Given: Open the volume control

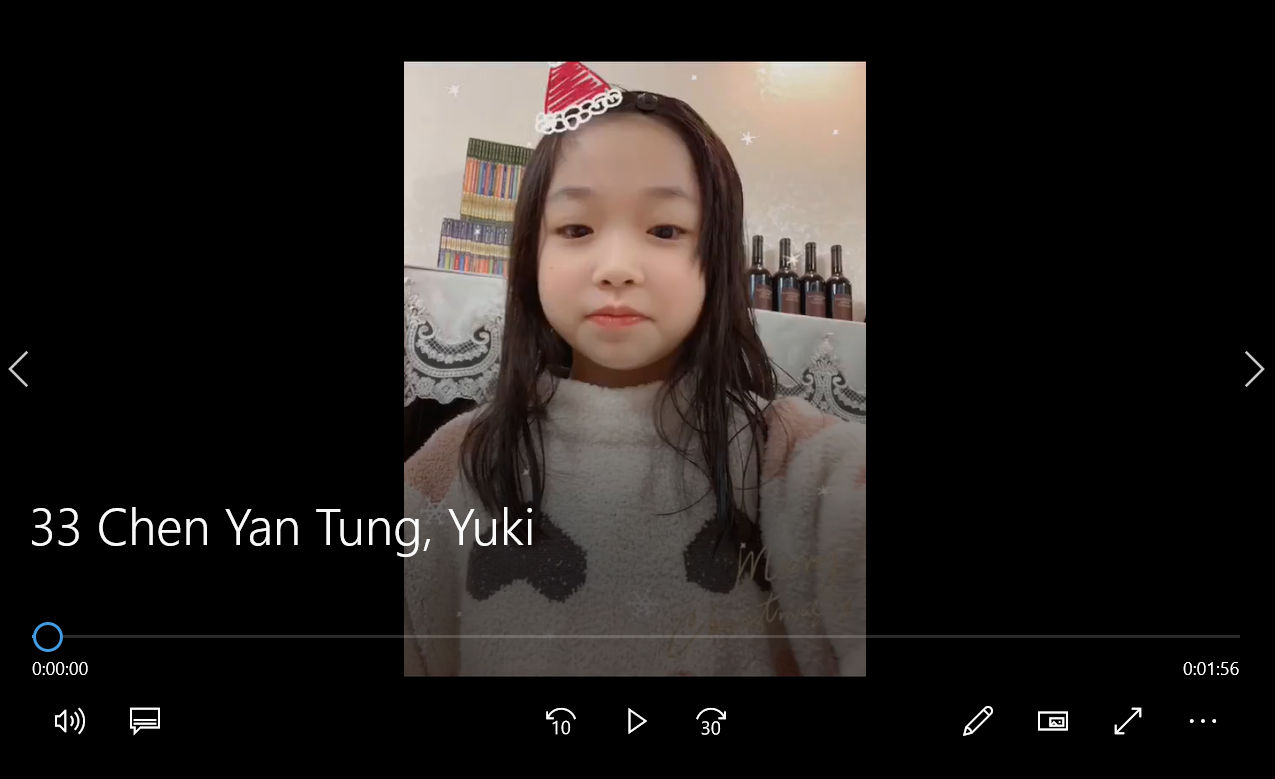Looking at the screenshot, I should click(69, 721).
